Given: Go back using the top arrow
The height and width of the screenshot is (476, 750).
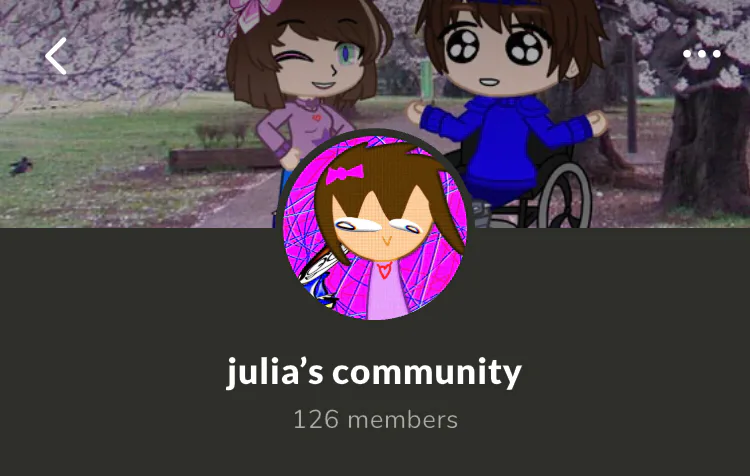Looking at the screenshot, I should pos(56,56).
